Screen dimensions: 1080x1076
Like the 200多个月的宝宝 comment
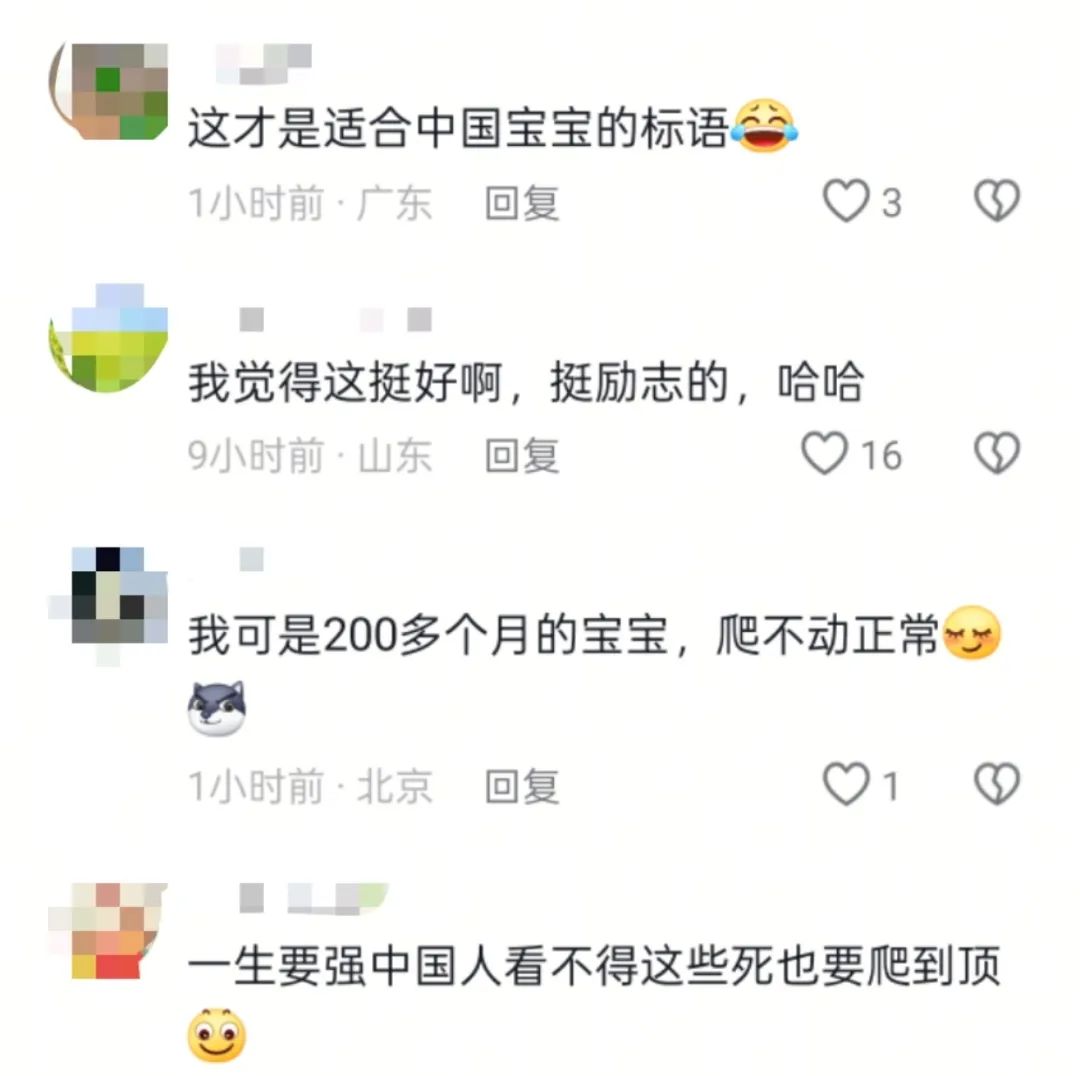pos(846,785)
